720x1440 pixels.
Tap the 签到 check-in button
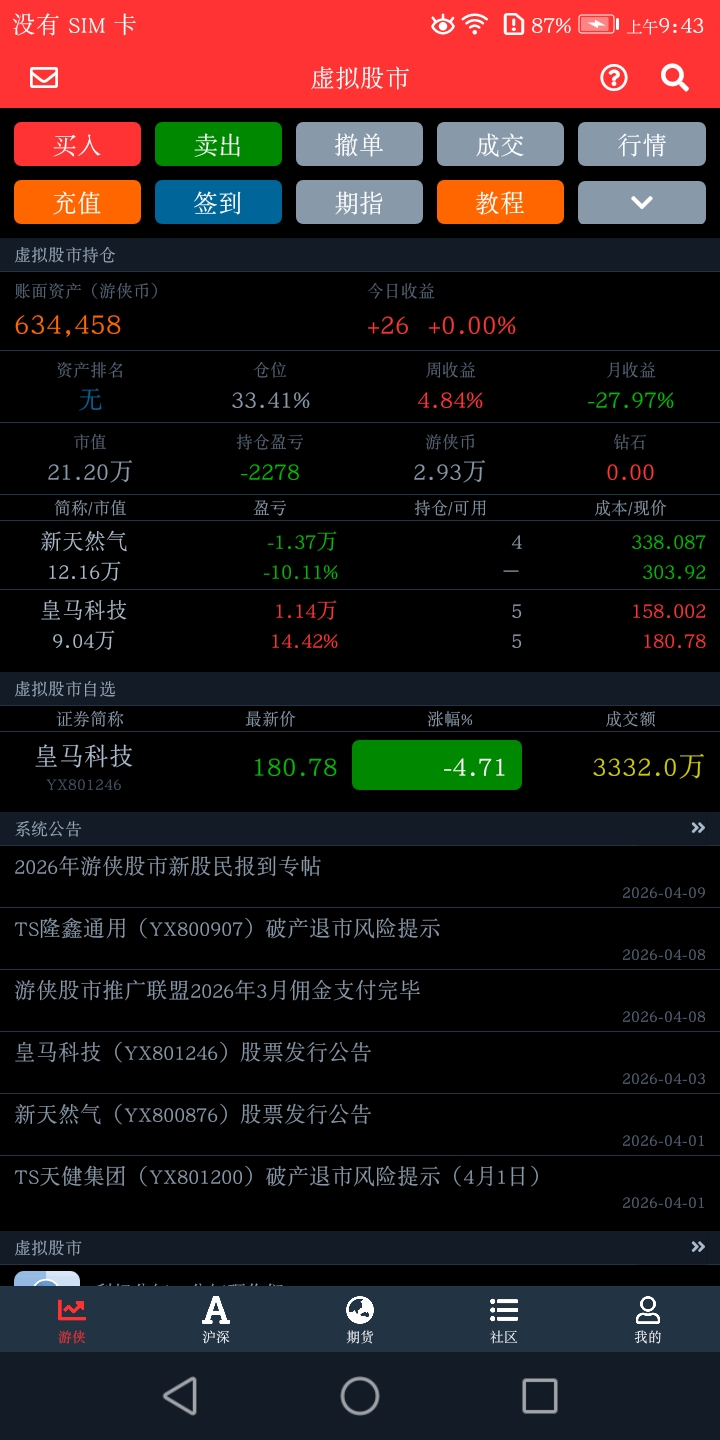(x=218, y=203)
